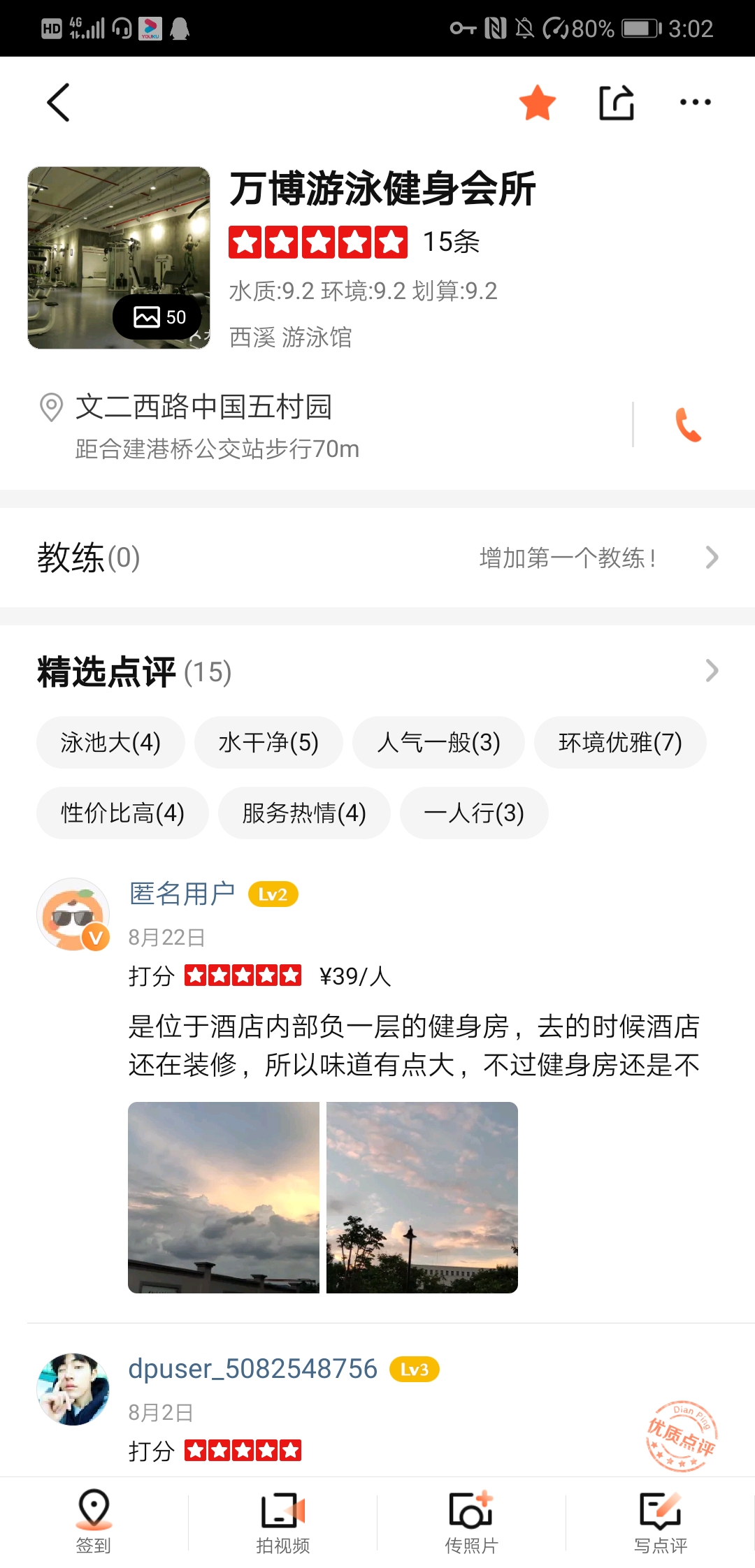This screenshot has height=1568, width=755.
Task: Share this venue page
Action: (x=617, y=103)
